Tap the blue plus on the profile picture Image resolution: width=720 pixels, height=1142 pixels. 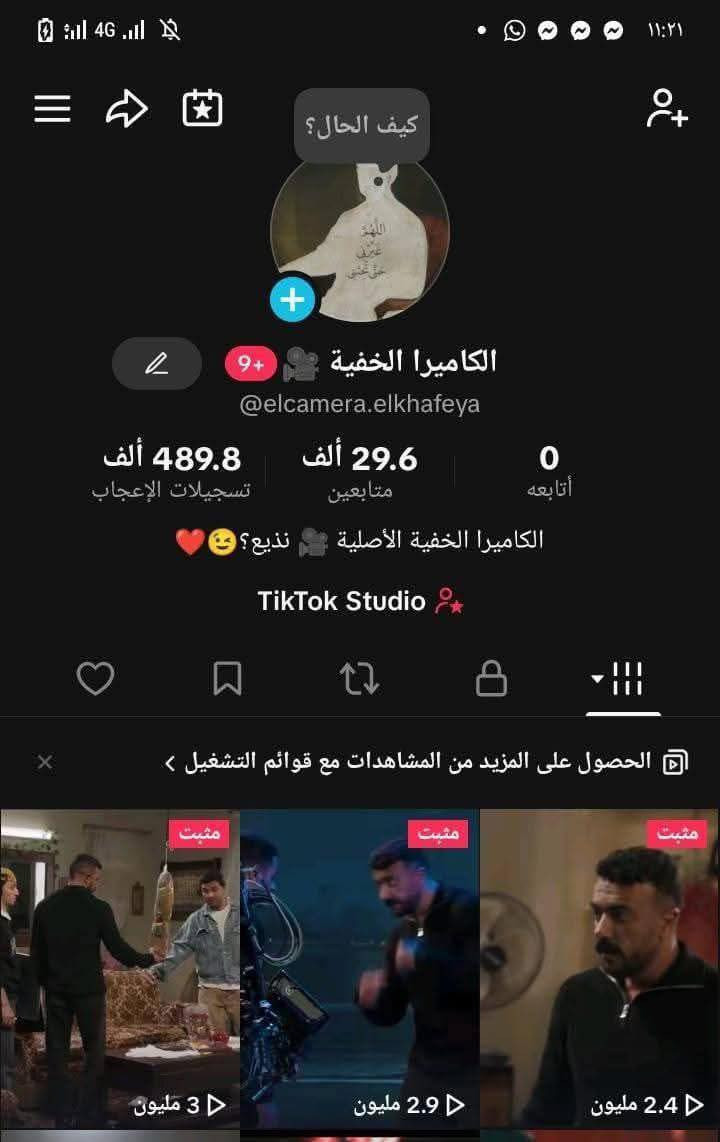292,299
